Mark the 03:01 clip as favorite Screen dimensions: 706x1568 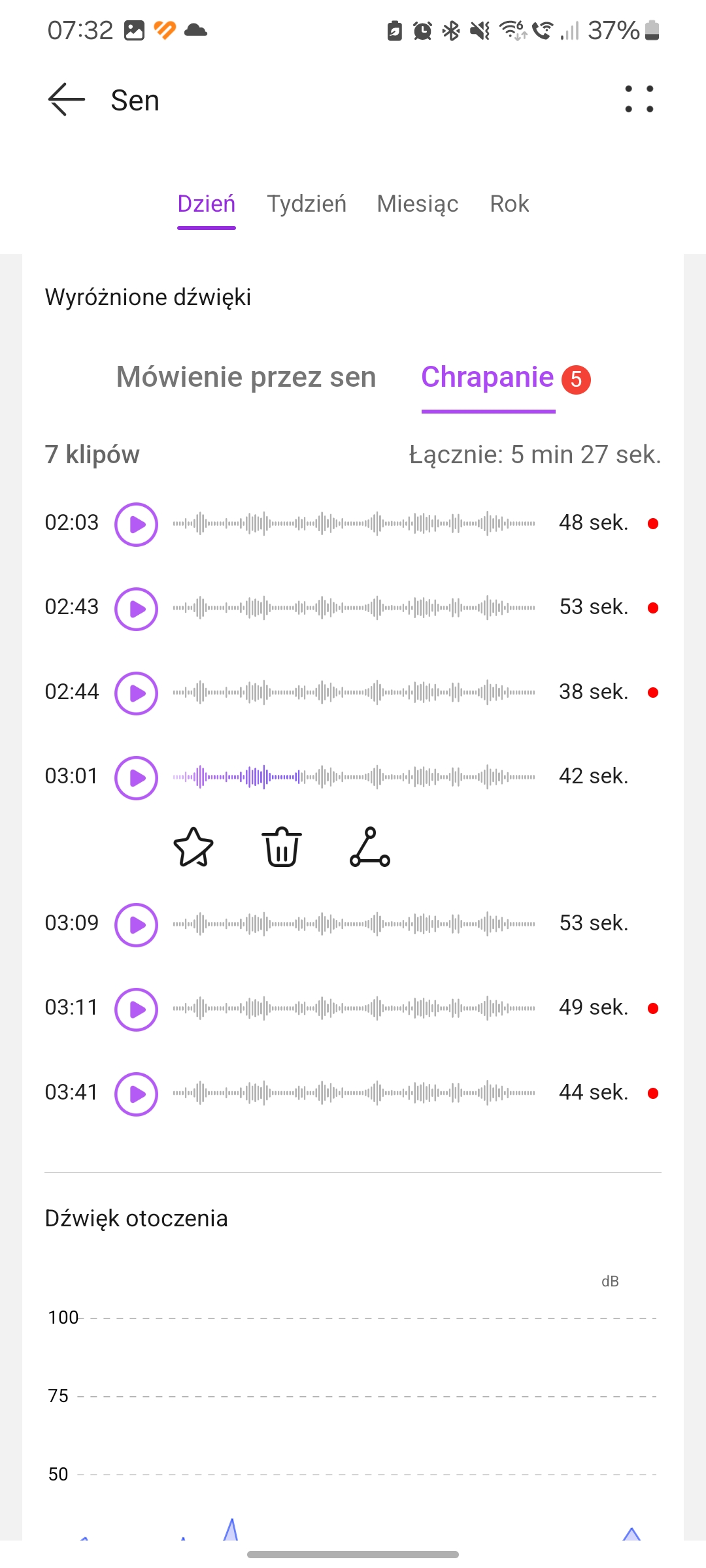pos(193,847)
